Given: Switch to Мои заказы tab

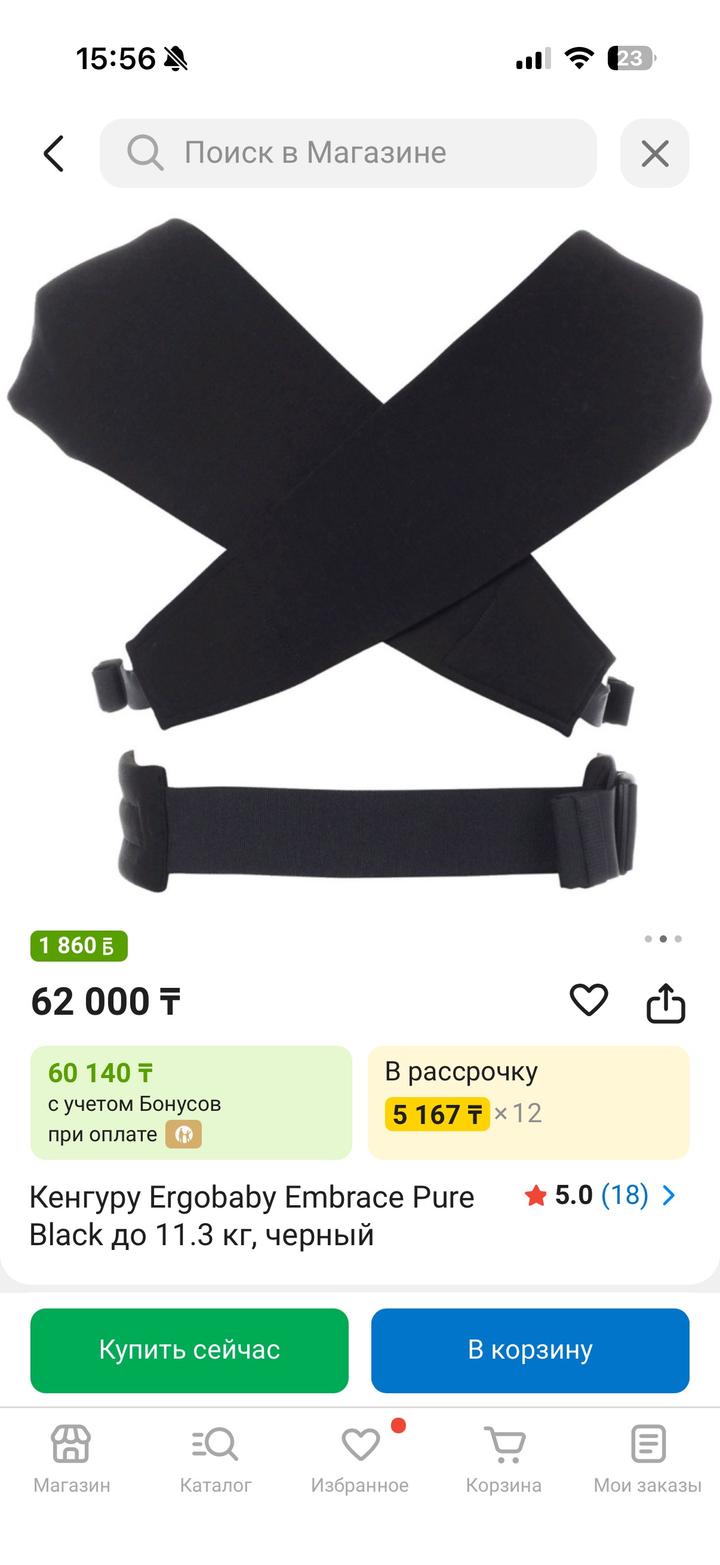Looking at the screenshot, I should click(648, 1459).
